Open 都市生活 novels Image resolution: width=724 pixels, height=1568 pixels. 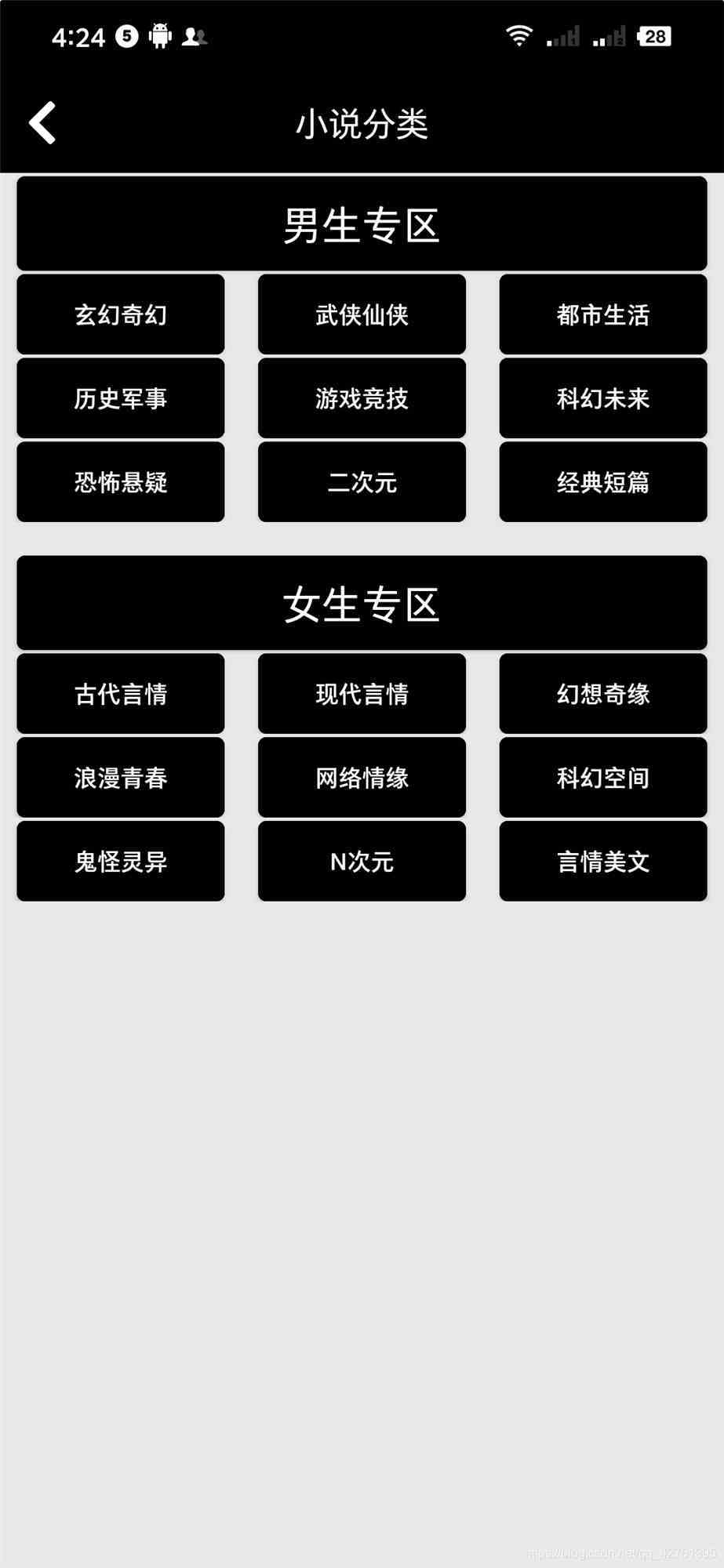[x=602, y=314]
